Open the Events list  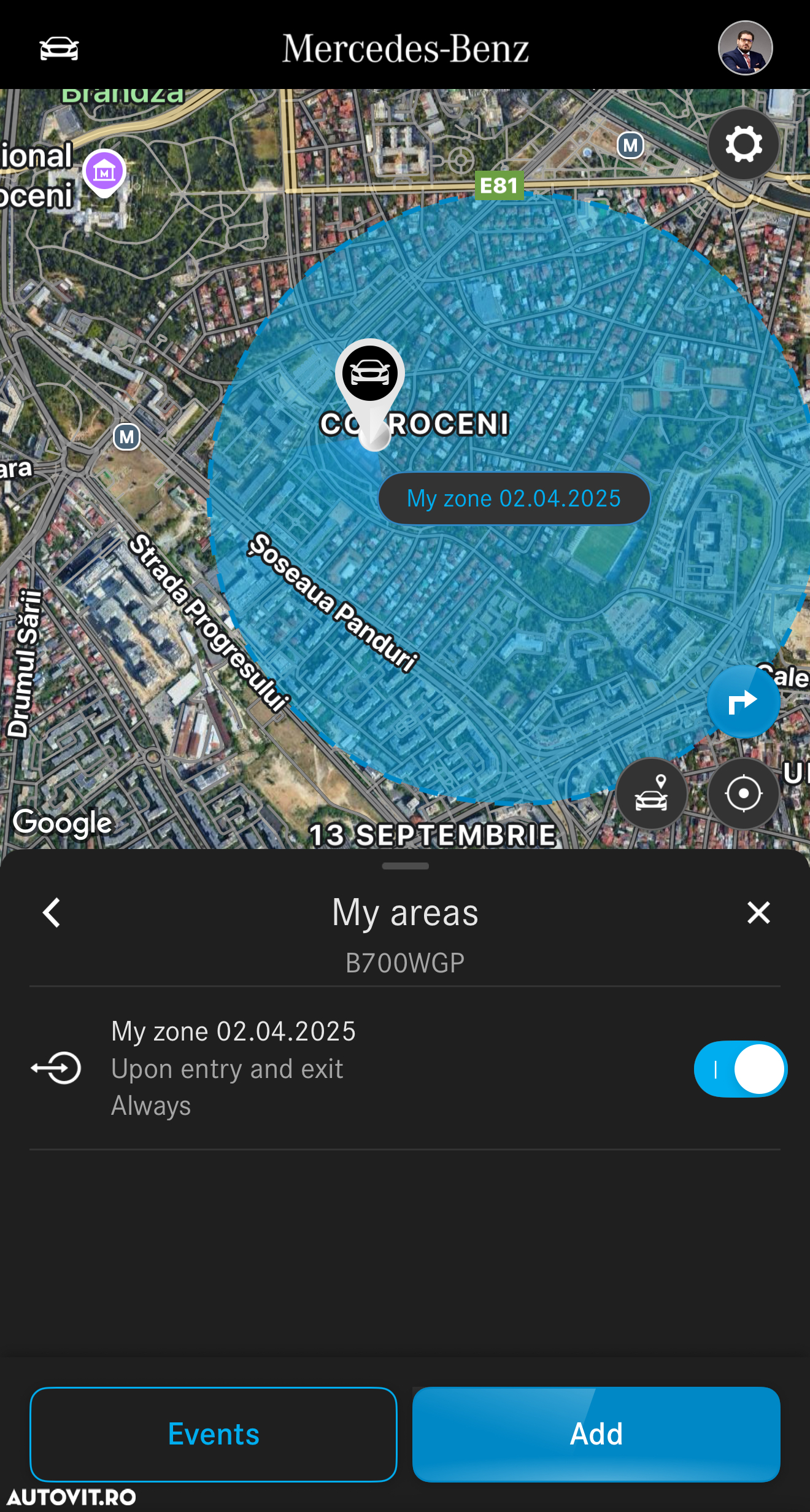pos(214,1434)
